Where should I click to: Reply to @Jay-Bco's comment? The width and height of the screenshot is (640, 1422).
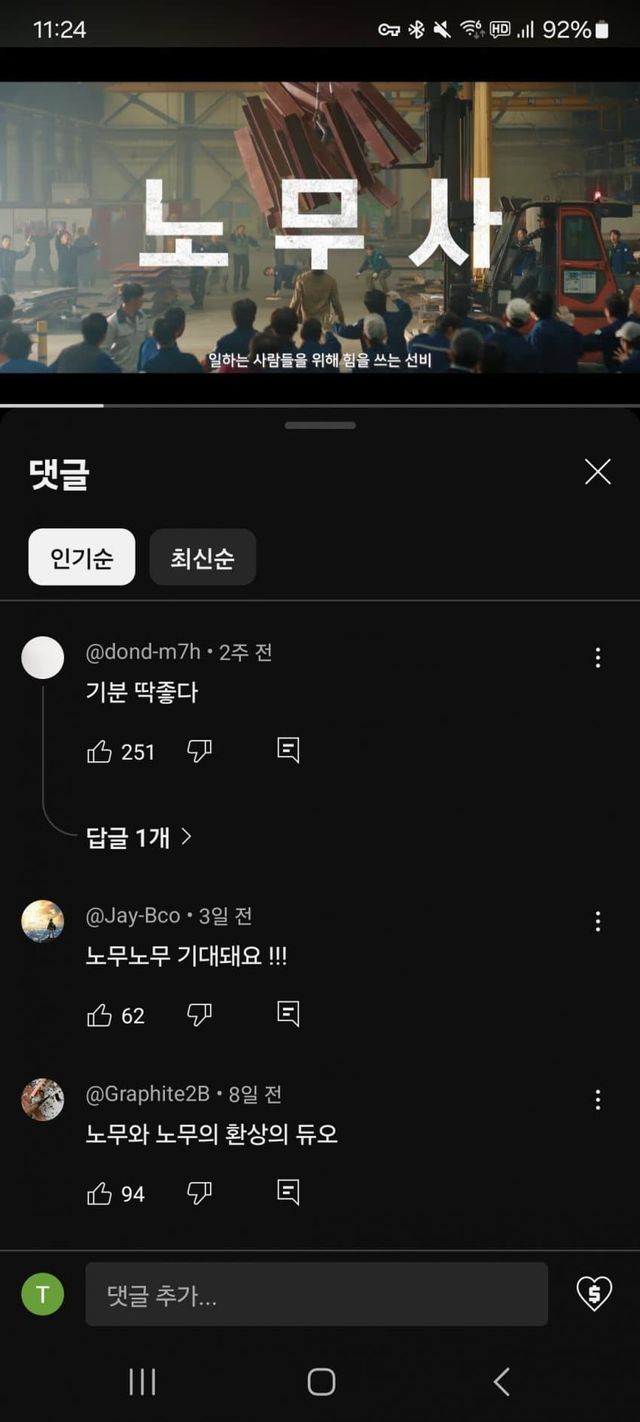288,1015
